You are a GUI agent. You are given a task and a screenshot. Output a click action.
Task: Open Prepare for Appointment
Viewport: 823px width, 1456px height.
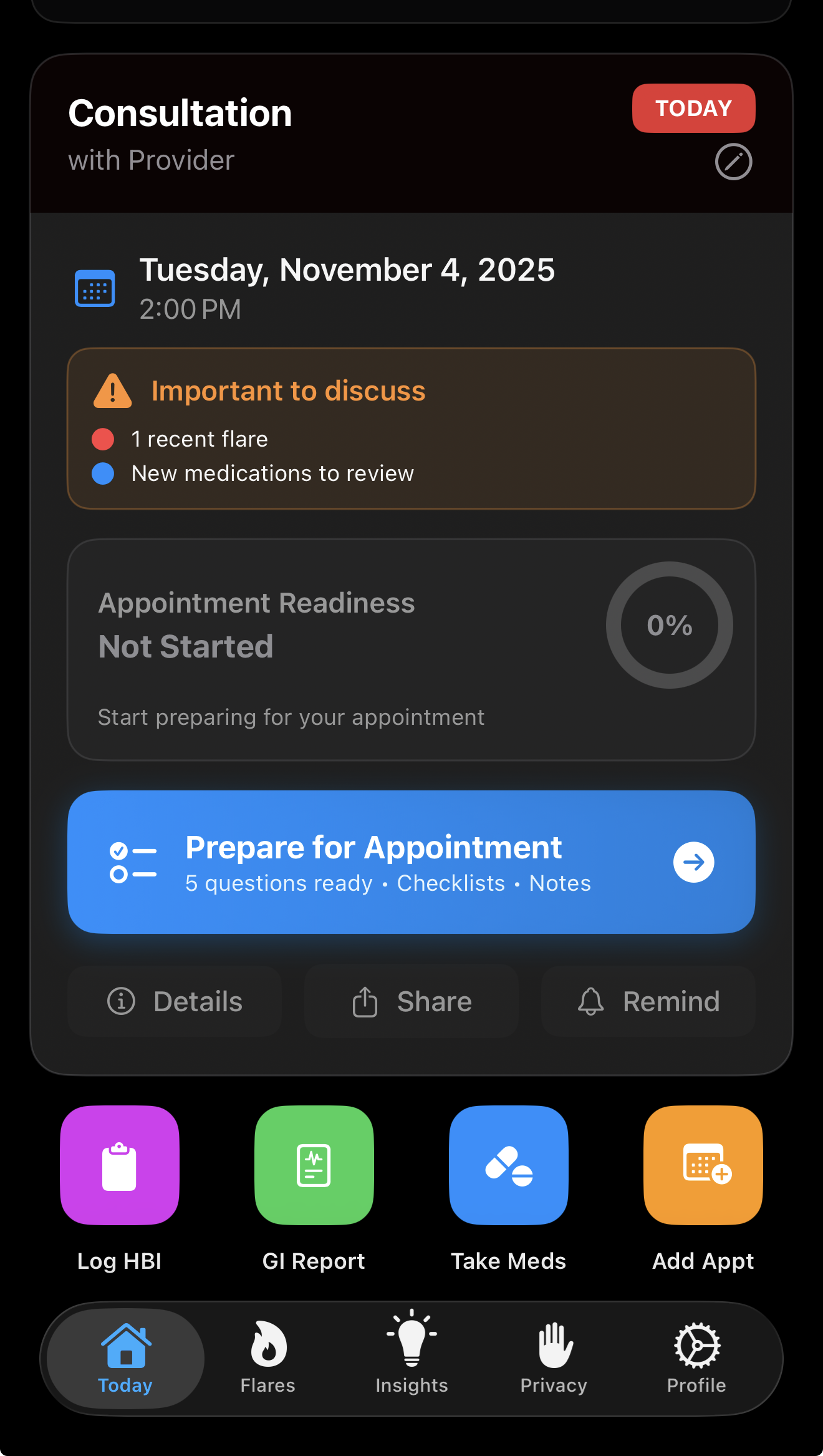pos(412,862)
